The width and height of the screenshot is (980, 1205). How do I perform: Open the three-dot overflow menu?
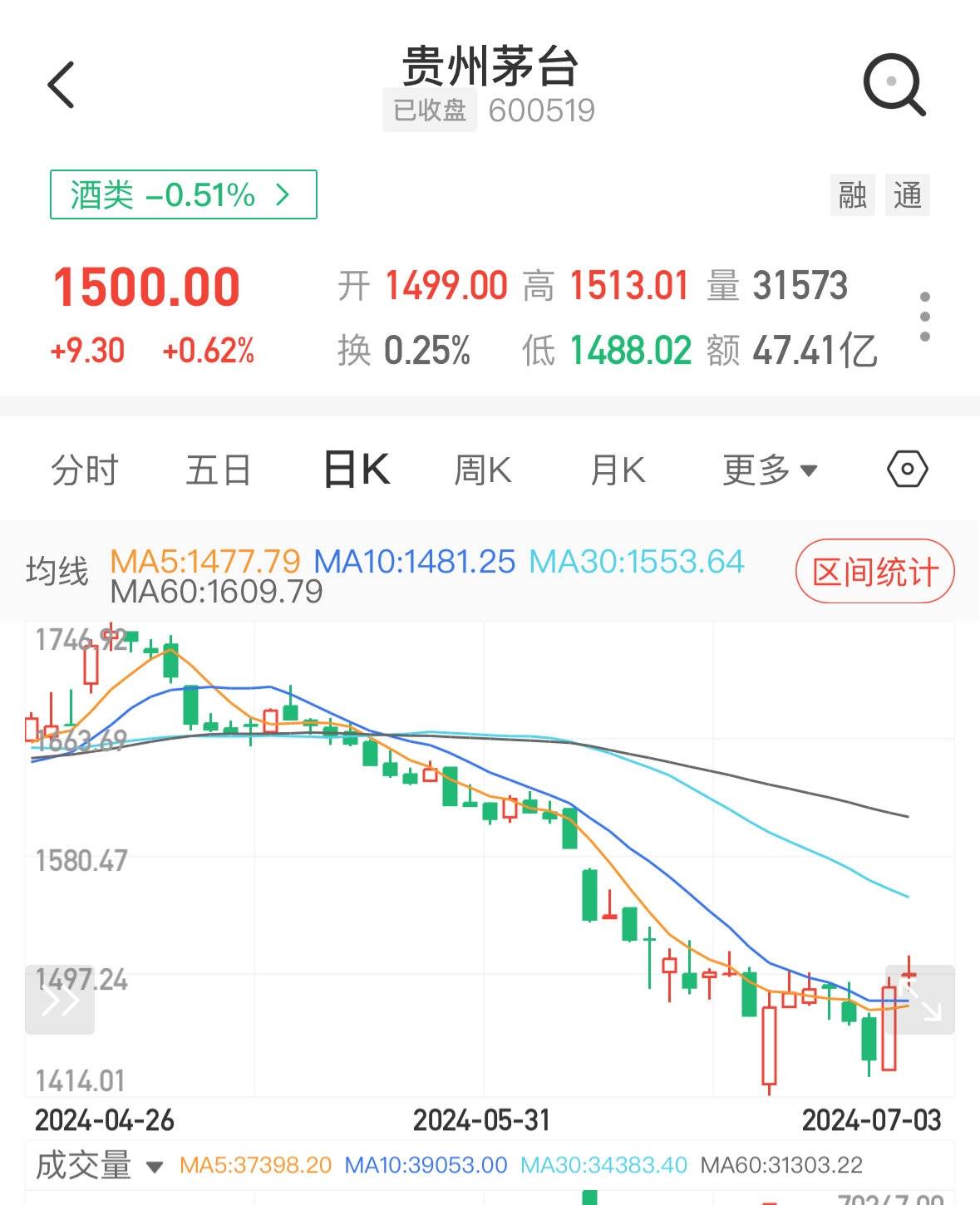click(924, 317)
